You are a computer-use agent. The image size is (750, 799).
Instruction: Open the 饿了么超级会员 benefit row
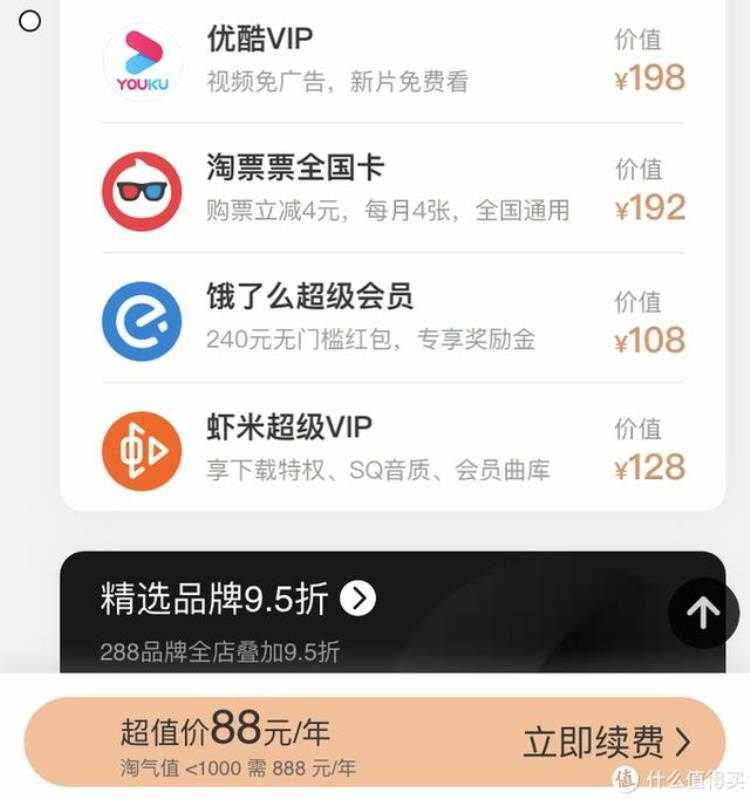click(392, 318)
